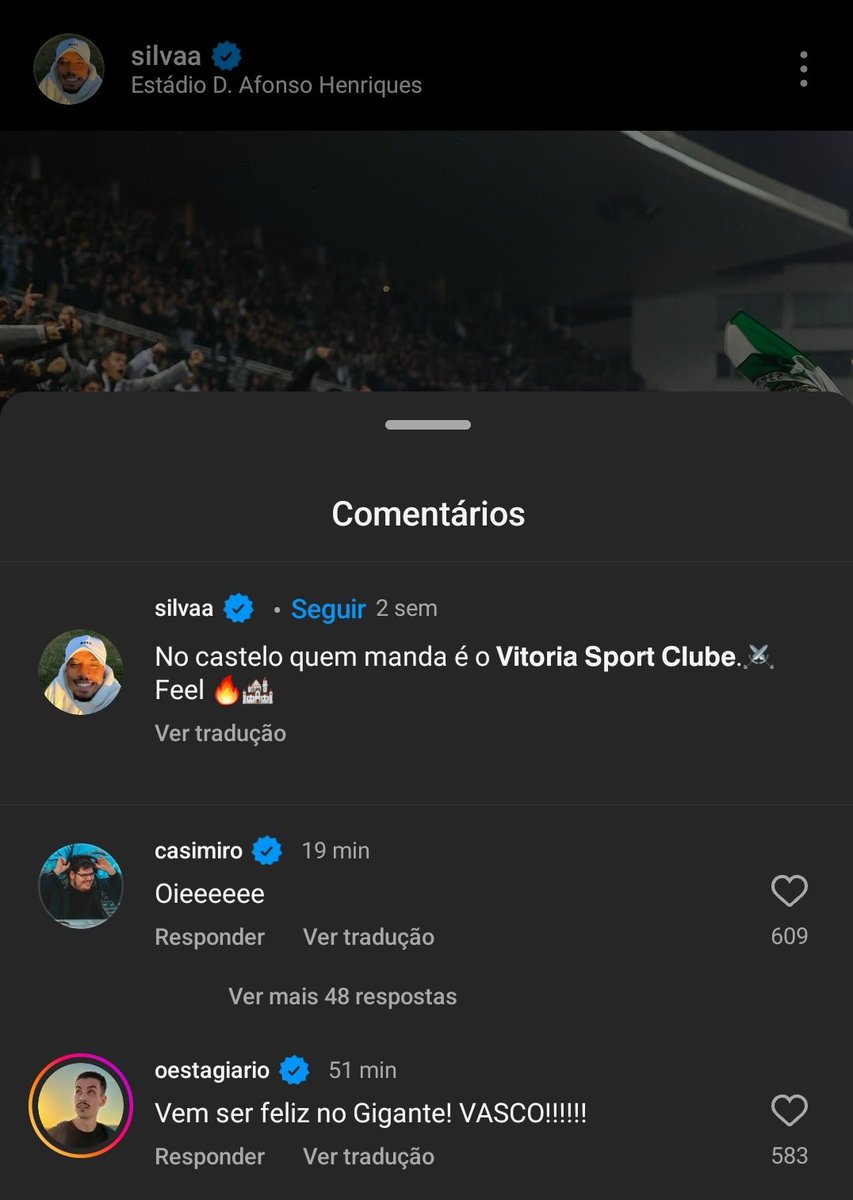View translation of silvaa's caption

coord(220,733)
